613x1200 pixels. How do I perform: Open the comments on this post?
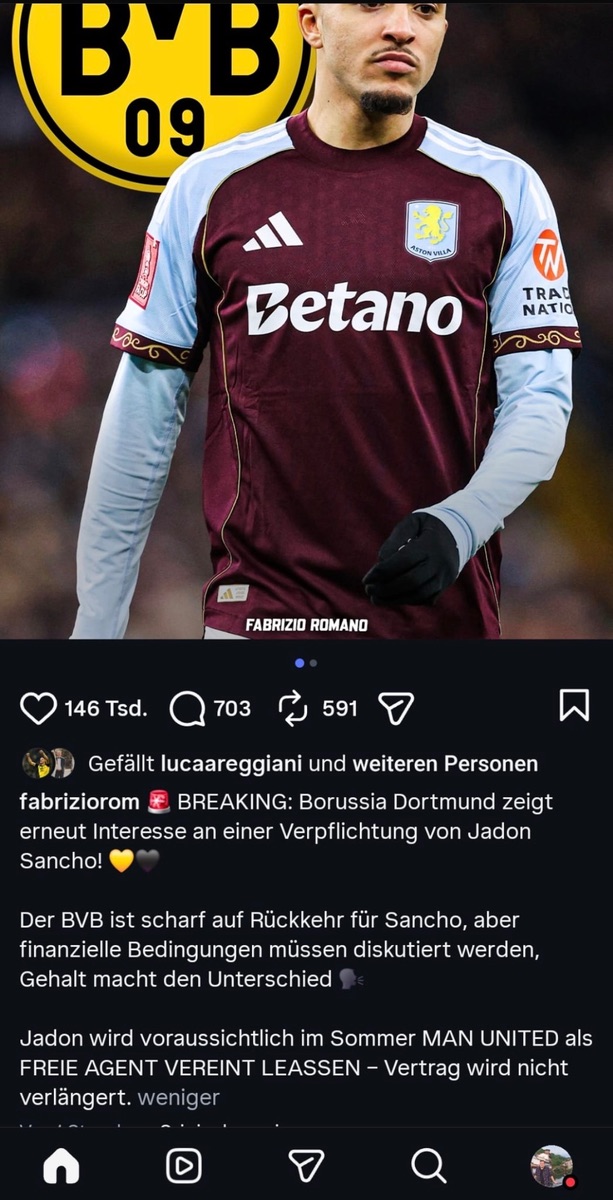187,709
